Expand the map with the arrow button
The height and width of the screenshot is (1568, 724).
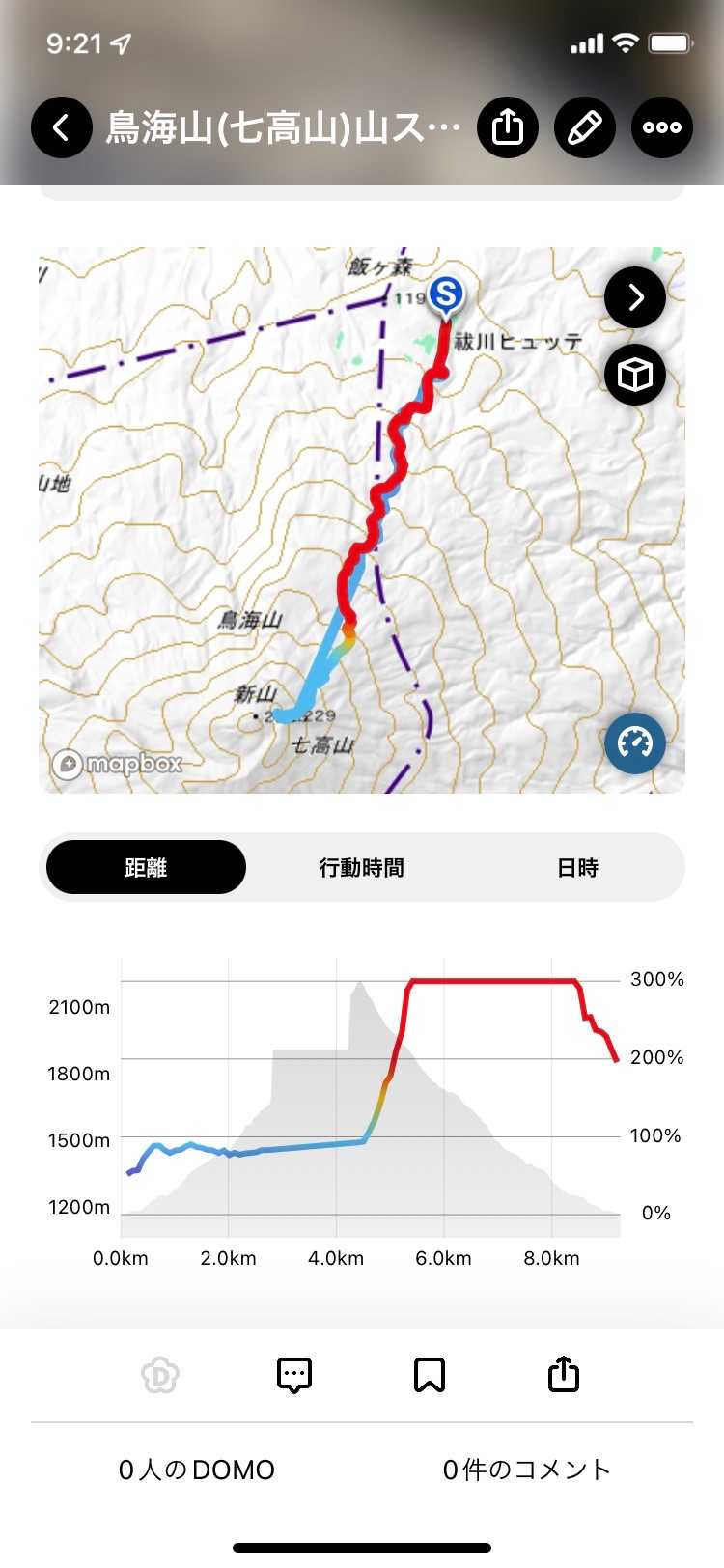635,297
